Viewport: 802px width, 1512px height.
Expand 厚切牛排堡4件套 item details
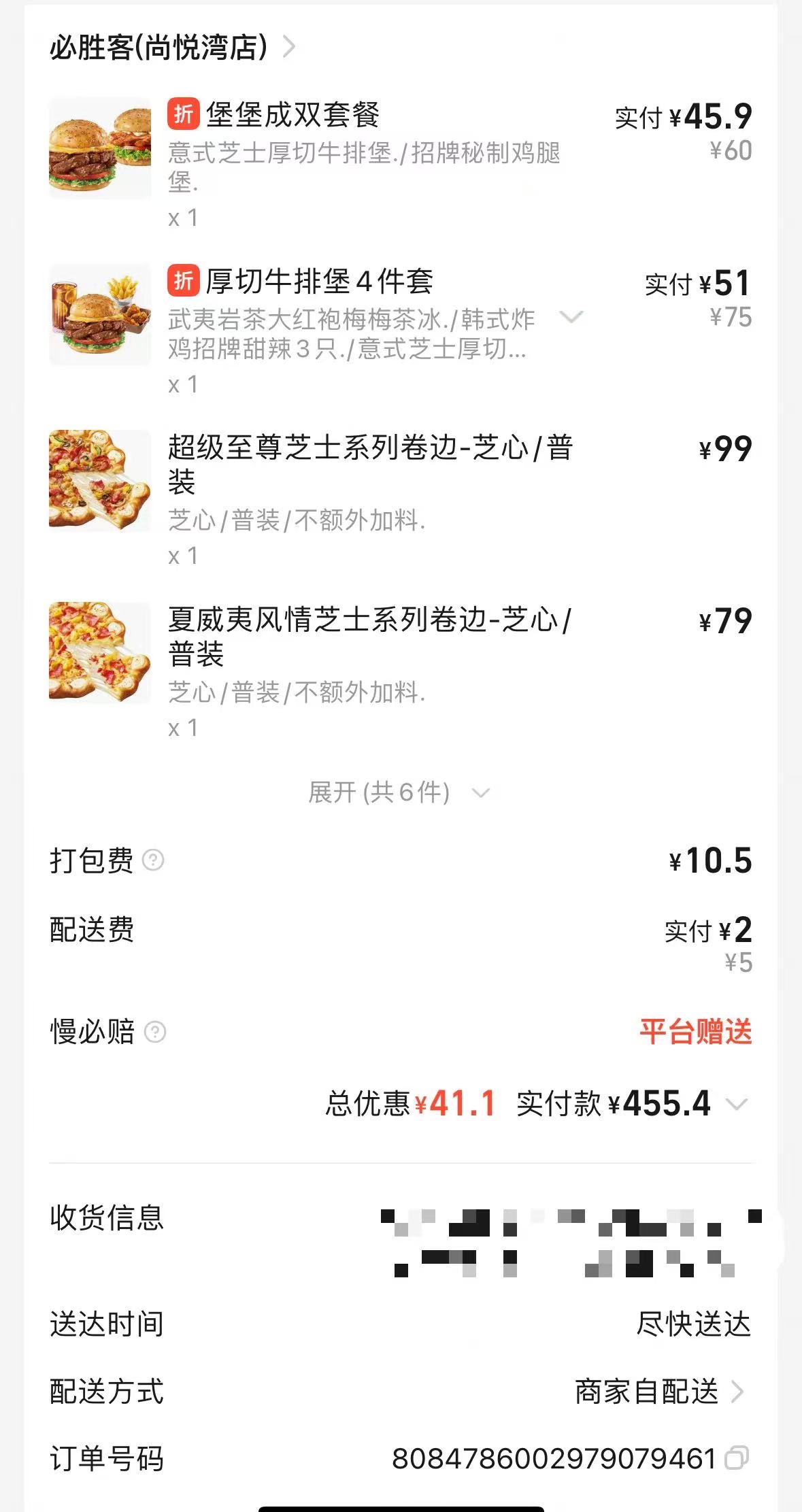click(571, 317)
